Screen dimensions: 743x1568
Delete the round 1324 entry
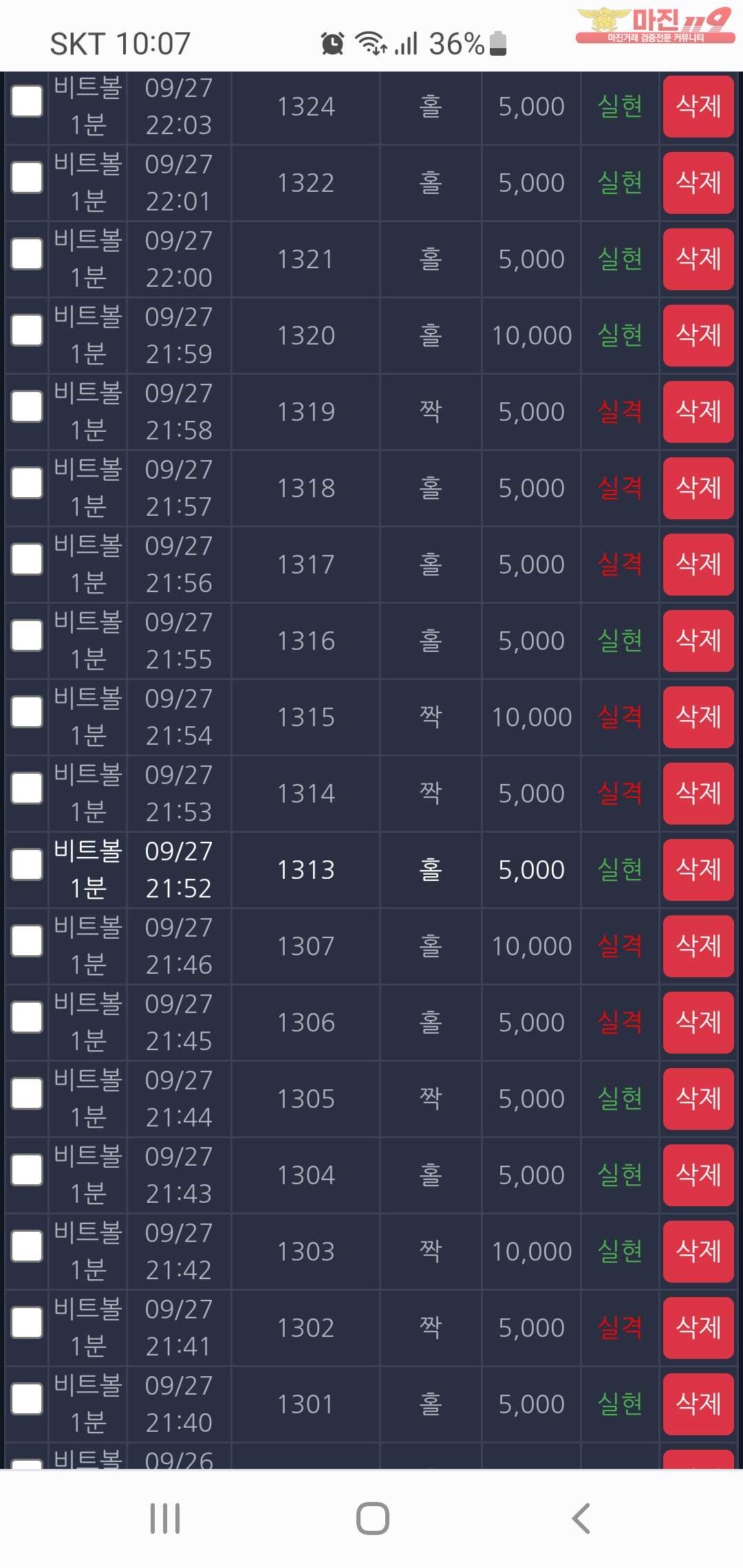click(698, 107)
